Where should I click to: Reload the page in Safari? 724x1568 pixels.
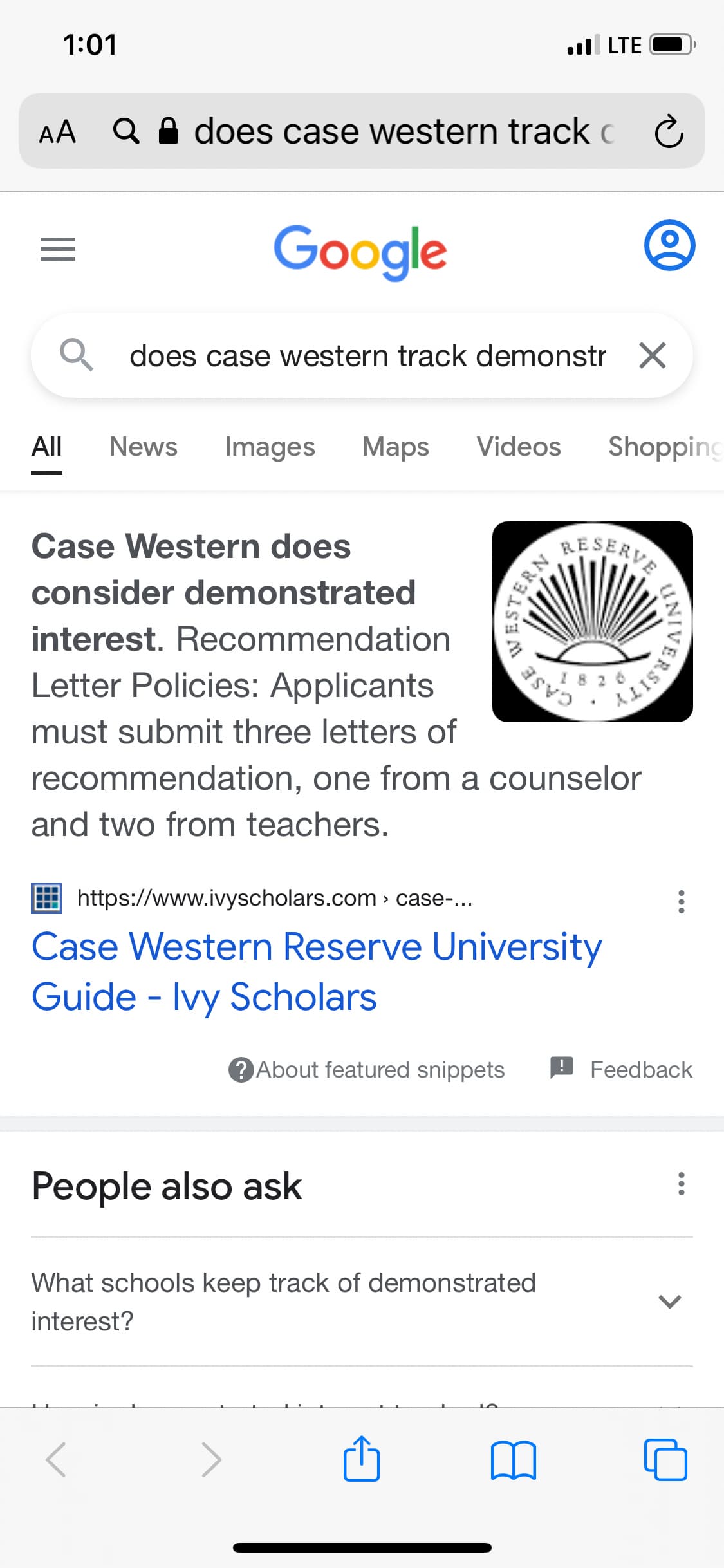[x=669, y=131]
